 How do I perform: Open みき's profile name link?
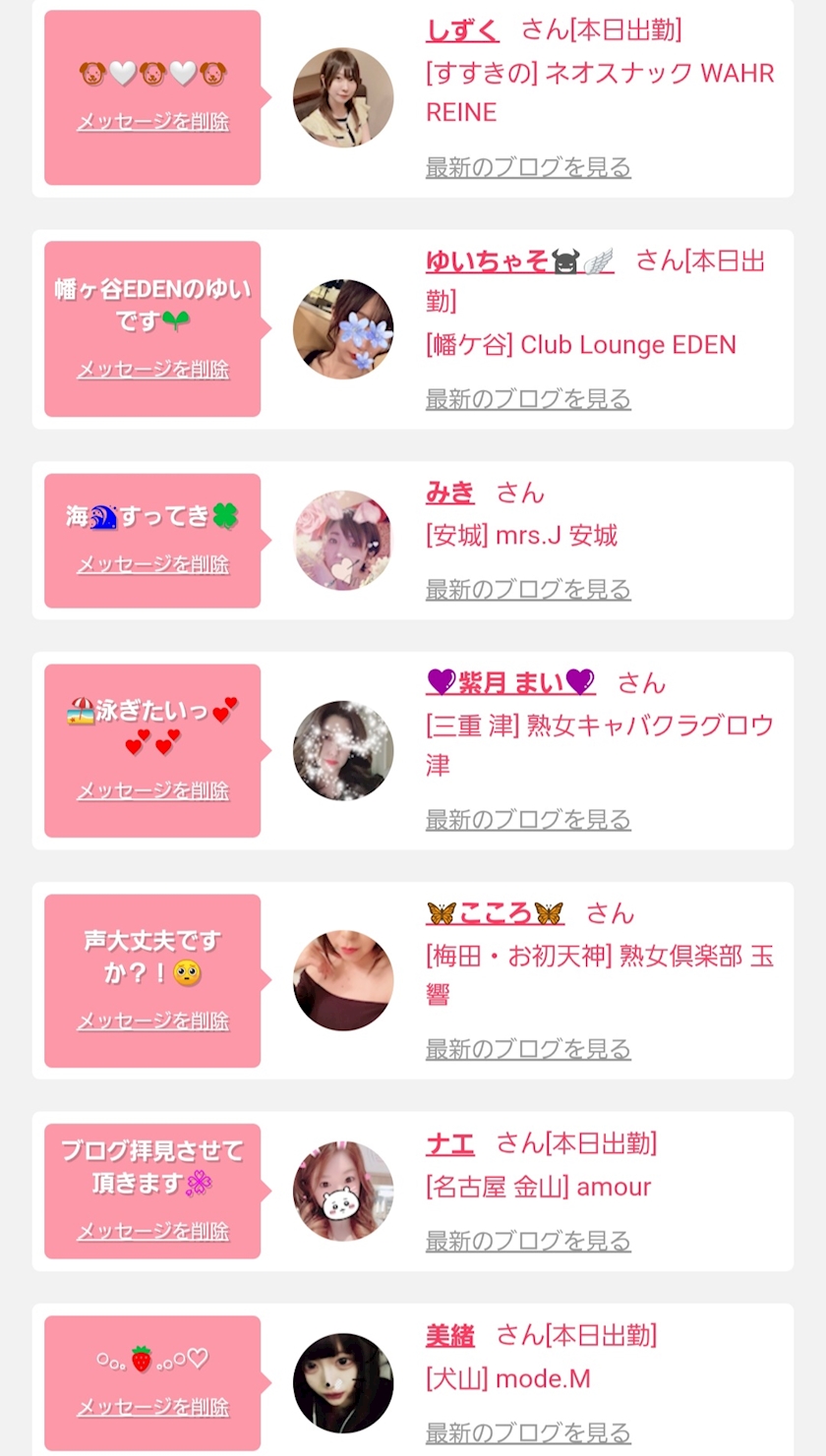pos(450,493)
